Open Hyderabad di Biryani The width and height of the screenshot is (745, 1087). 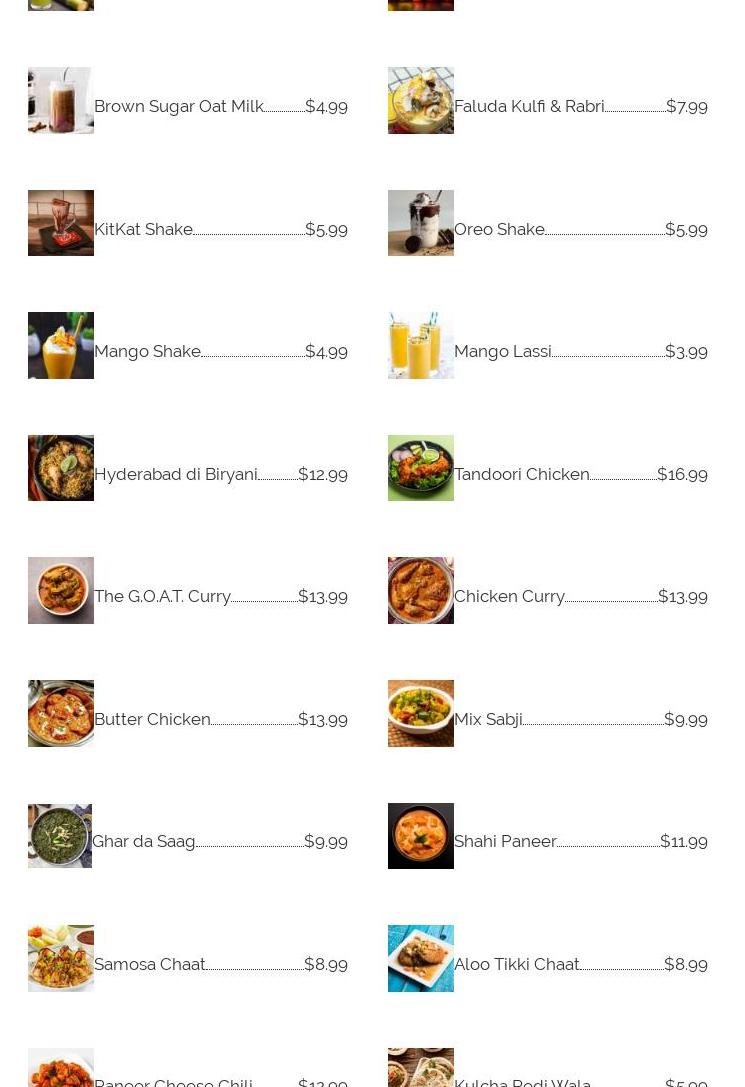(x=176, y=474)
